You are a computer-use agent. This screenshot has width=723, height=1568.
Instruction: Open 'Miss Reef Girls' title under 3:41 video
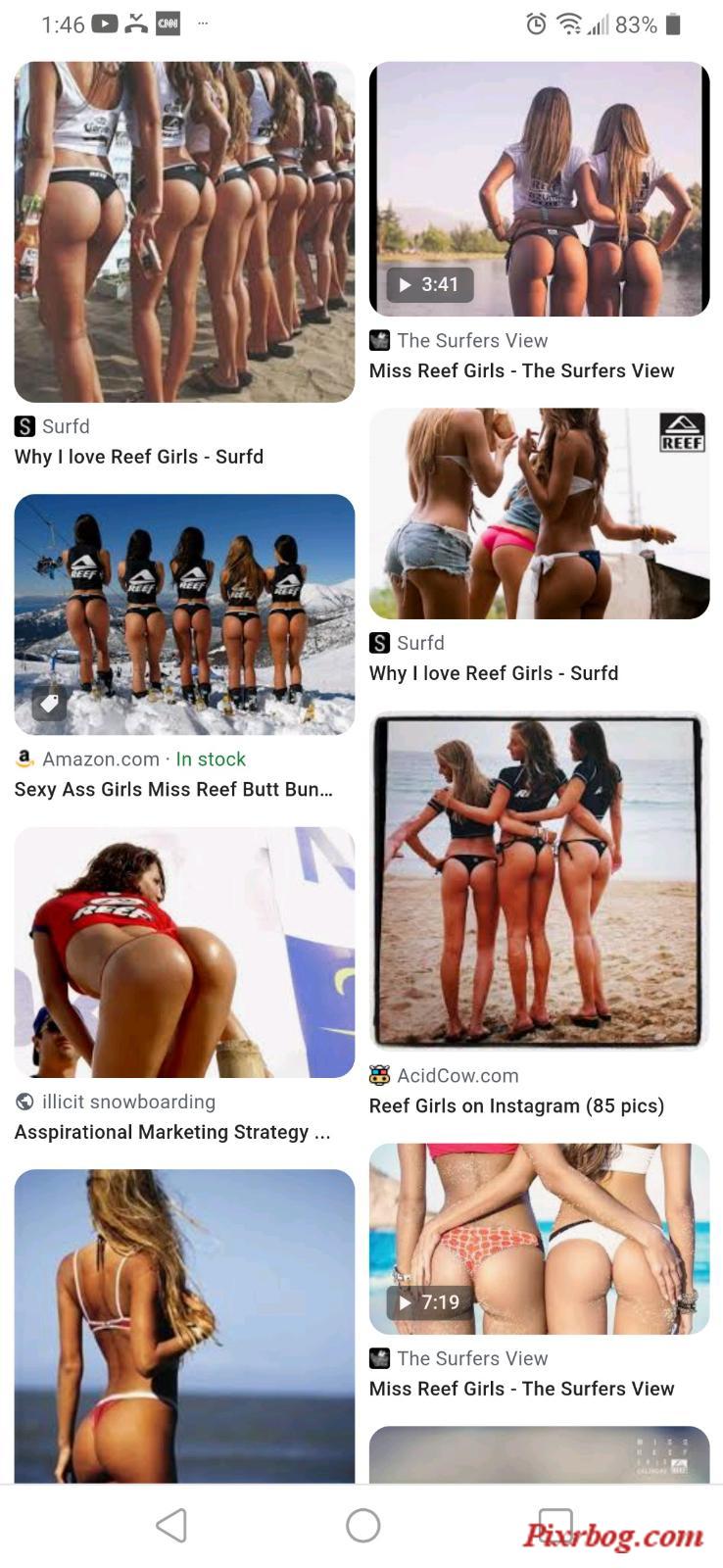point(521,370)
